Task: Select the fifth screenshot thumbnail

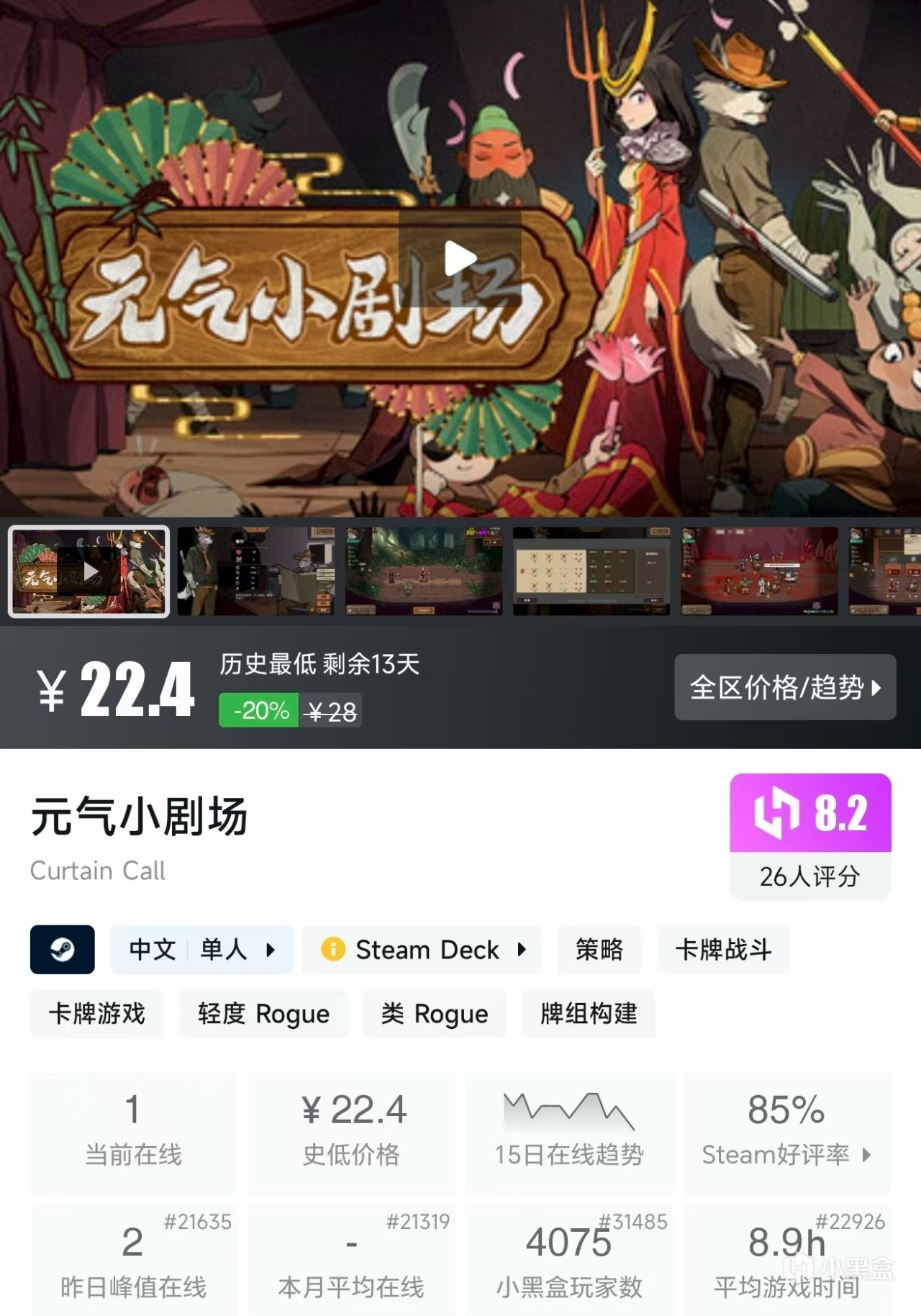Action: 759,571
